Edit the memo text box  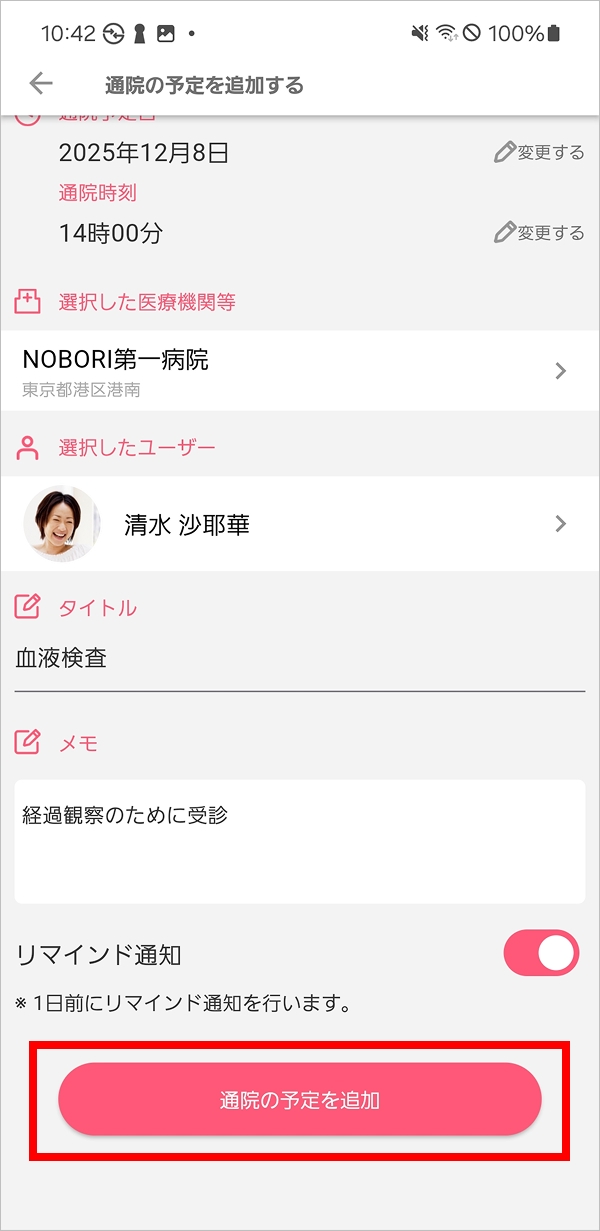[x=299, y=841]
